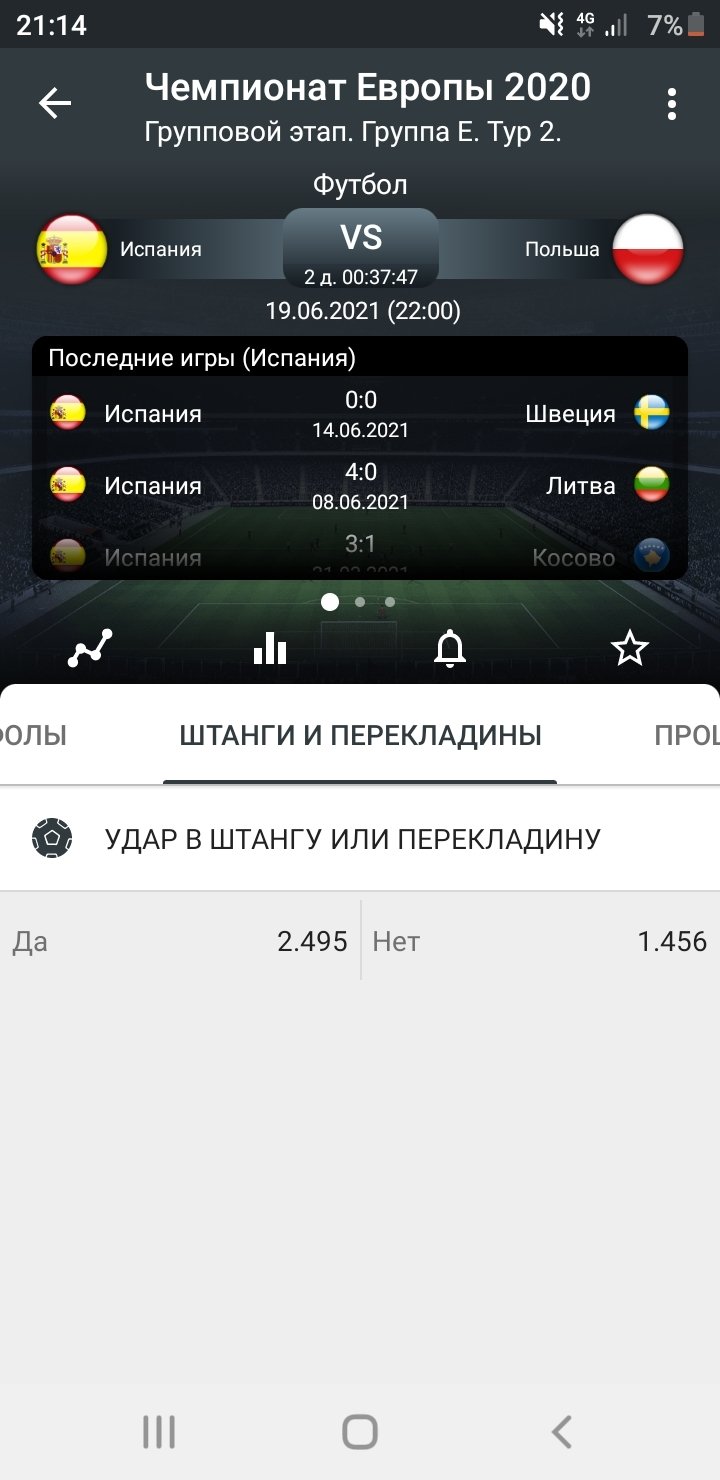Open the Испания – Швеция 0:0 game
The height and width of the screenshot is (1480, 720).
pos(360,413)
